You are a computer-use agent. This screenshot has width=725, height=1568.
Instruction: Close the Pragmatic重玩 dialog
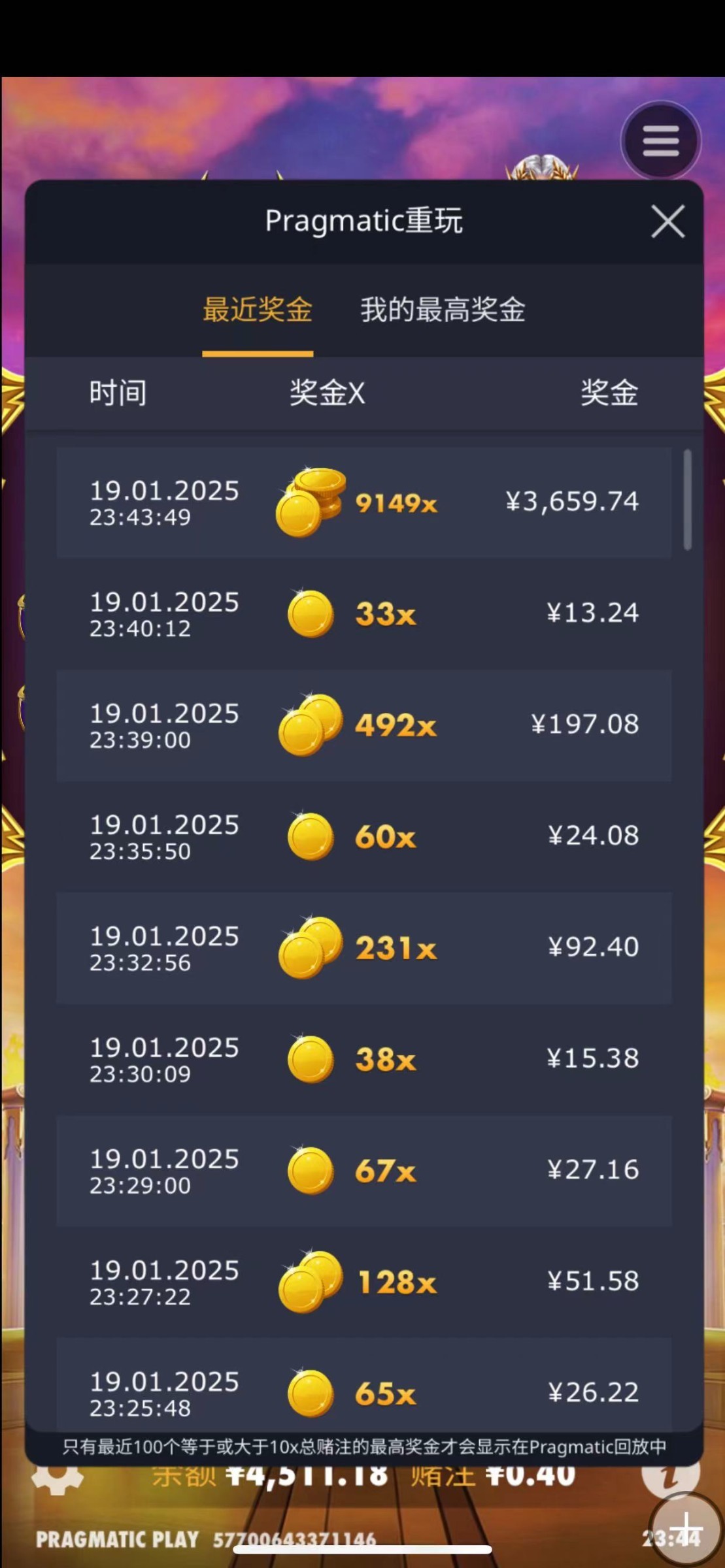tap(668, 221)
